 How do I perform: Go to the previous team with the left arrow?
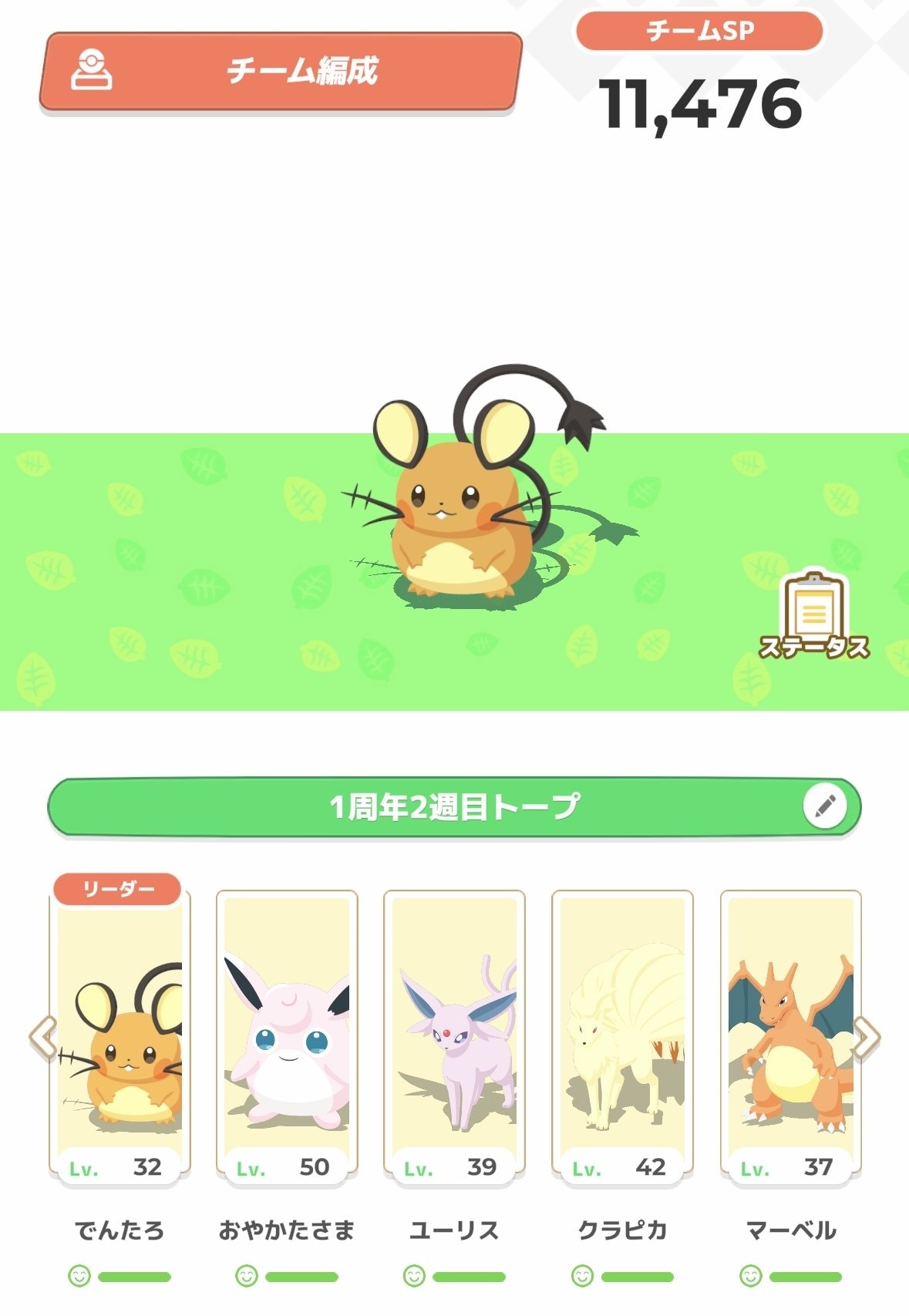[44, 1038]
